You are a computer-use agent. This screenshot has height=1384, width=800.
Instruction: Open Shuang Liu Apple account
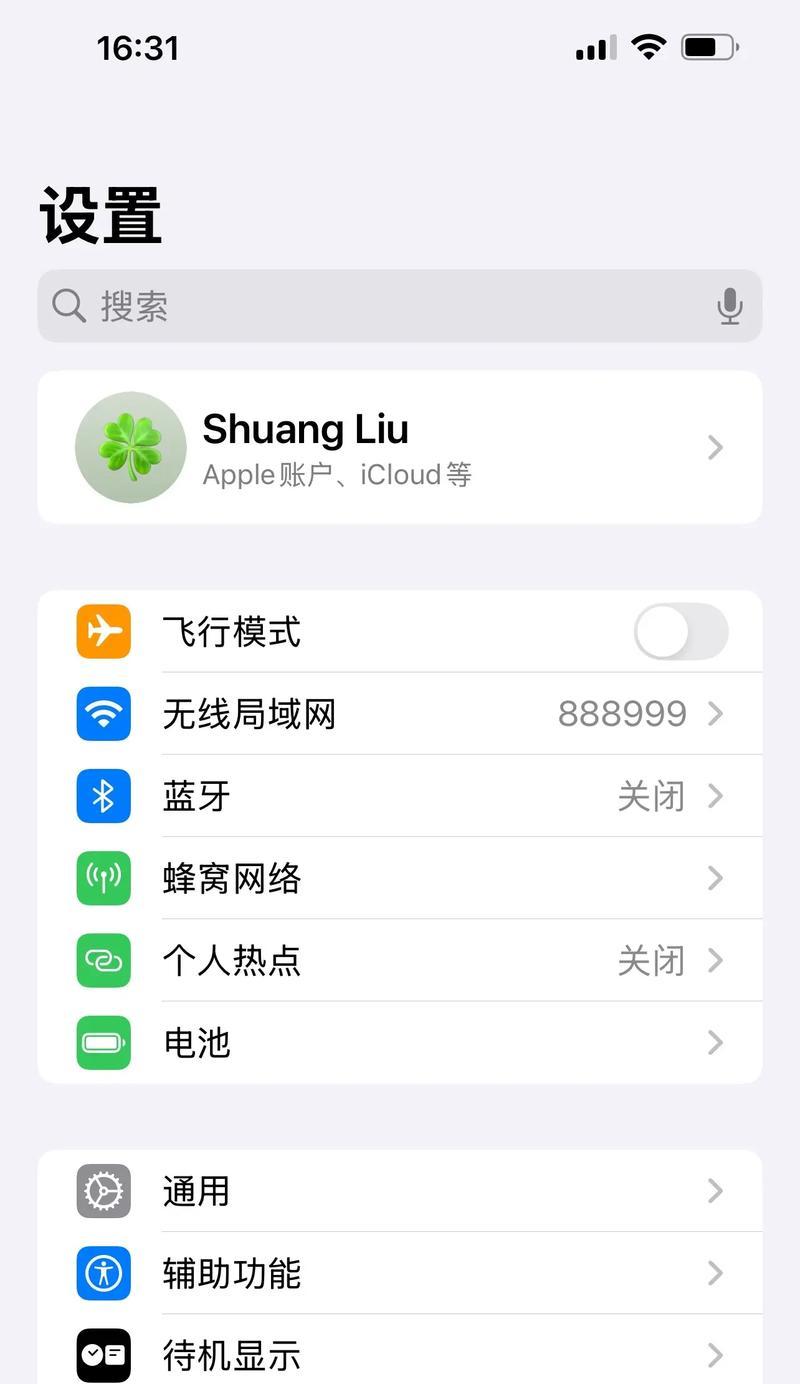400,447
